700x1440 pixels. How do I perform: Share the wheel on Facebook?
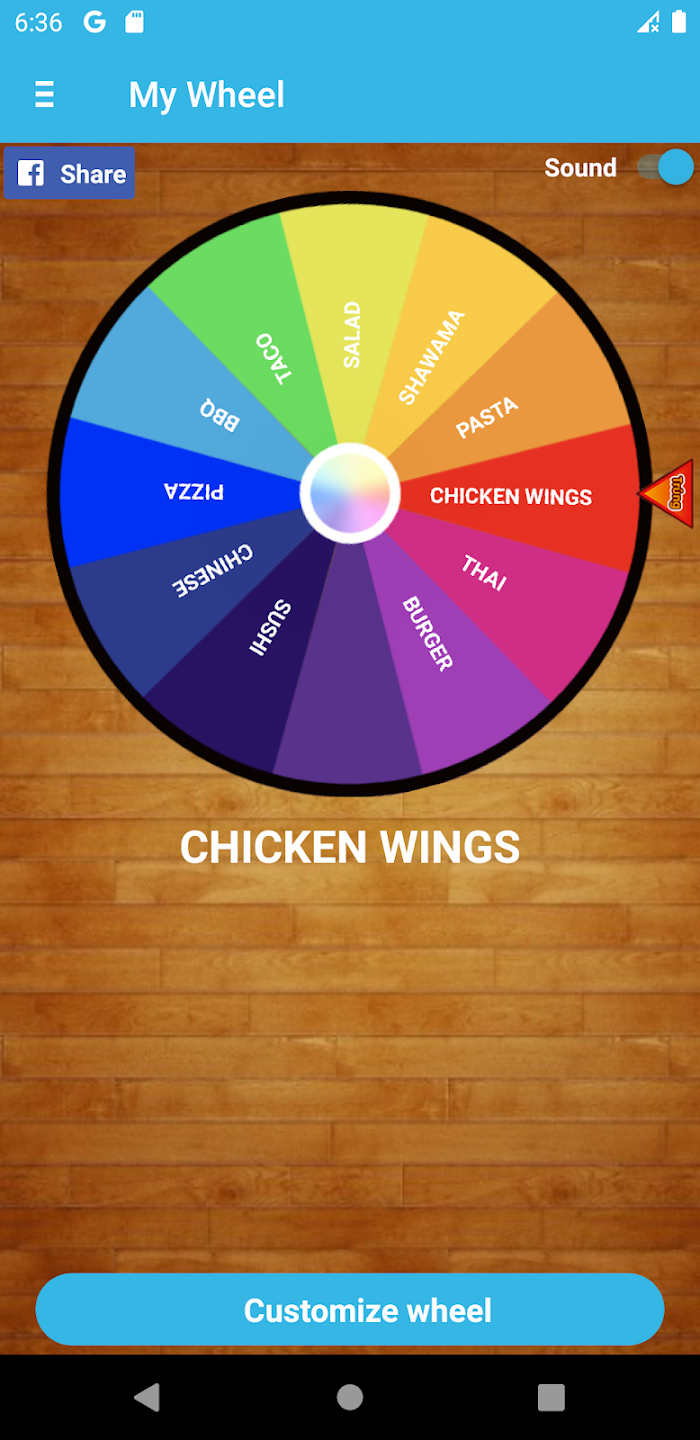69,173
